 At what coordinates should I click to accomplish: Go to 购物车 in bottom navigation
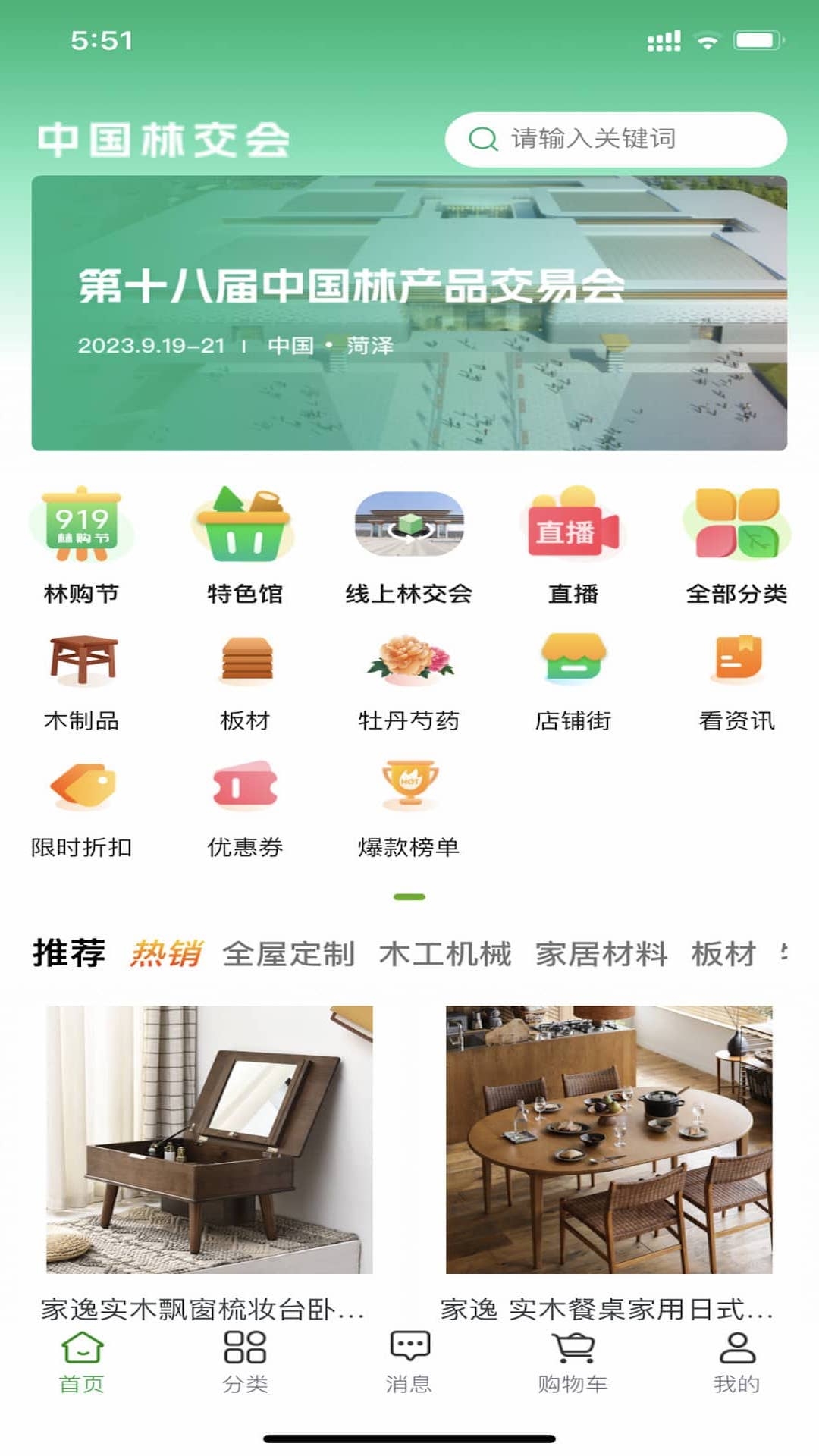pyautogui.click(x=573, y=1369)
